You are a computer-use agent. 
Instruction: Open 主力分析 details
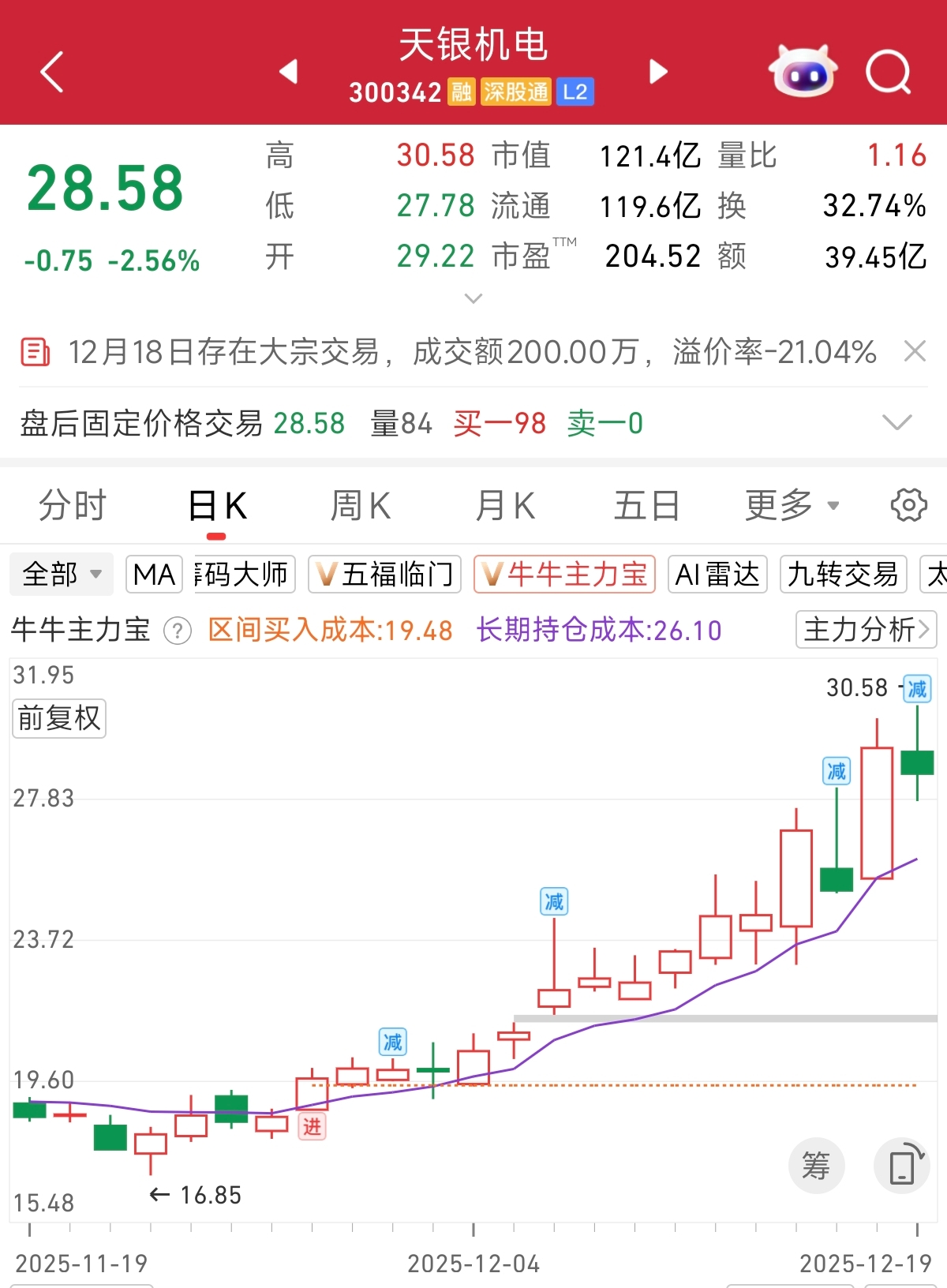coord(866,630)
